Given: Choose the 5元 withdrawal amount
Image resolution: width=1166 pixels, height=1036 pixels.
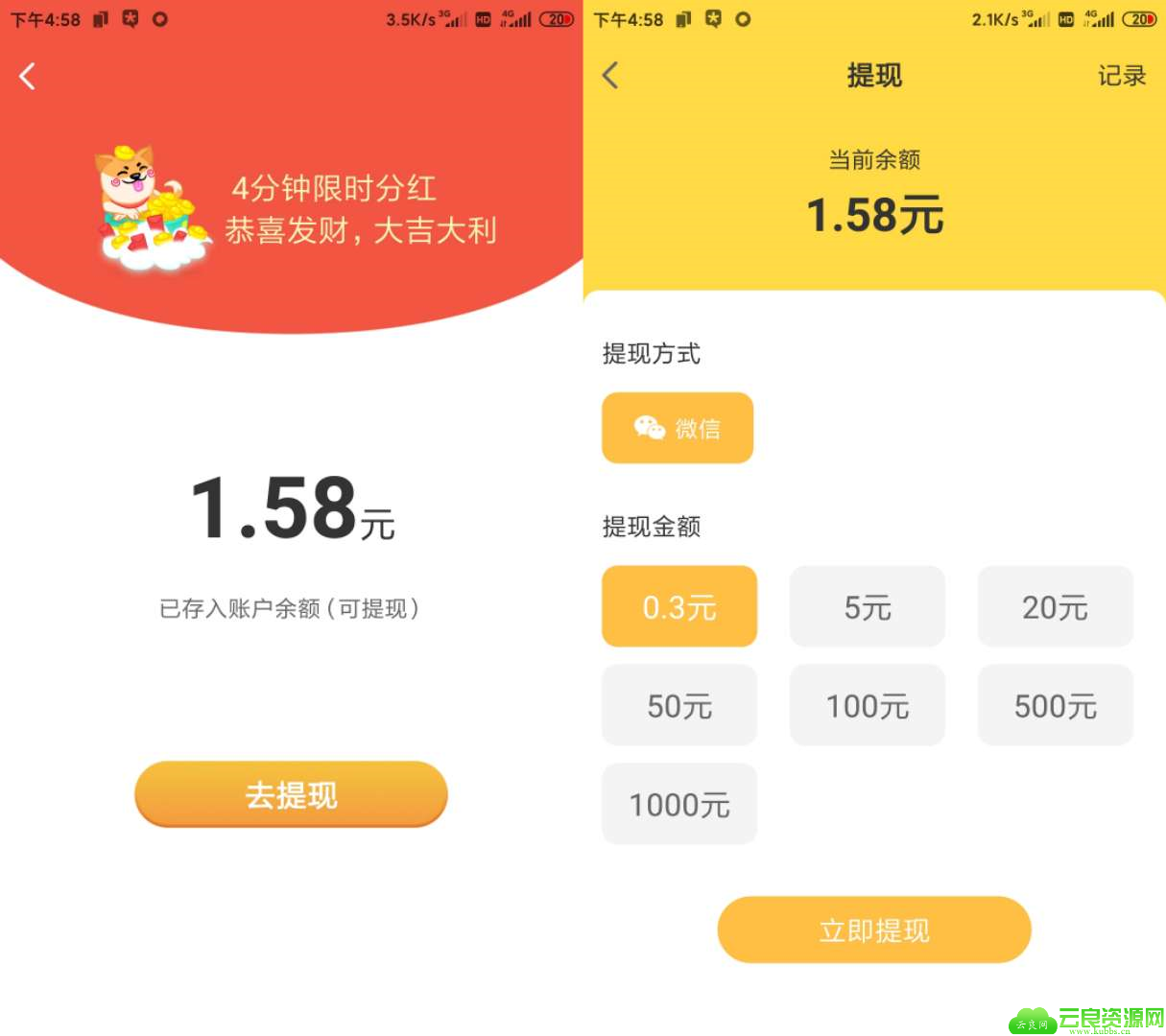Looking at the screenshot, I should pos(867,606).
